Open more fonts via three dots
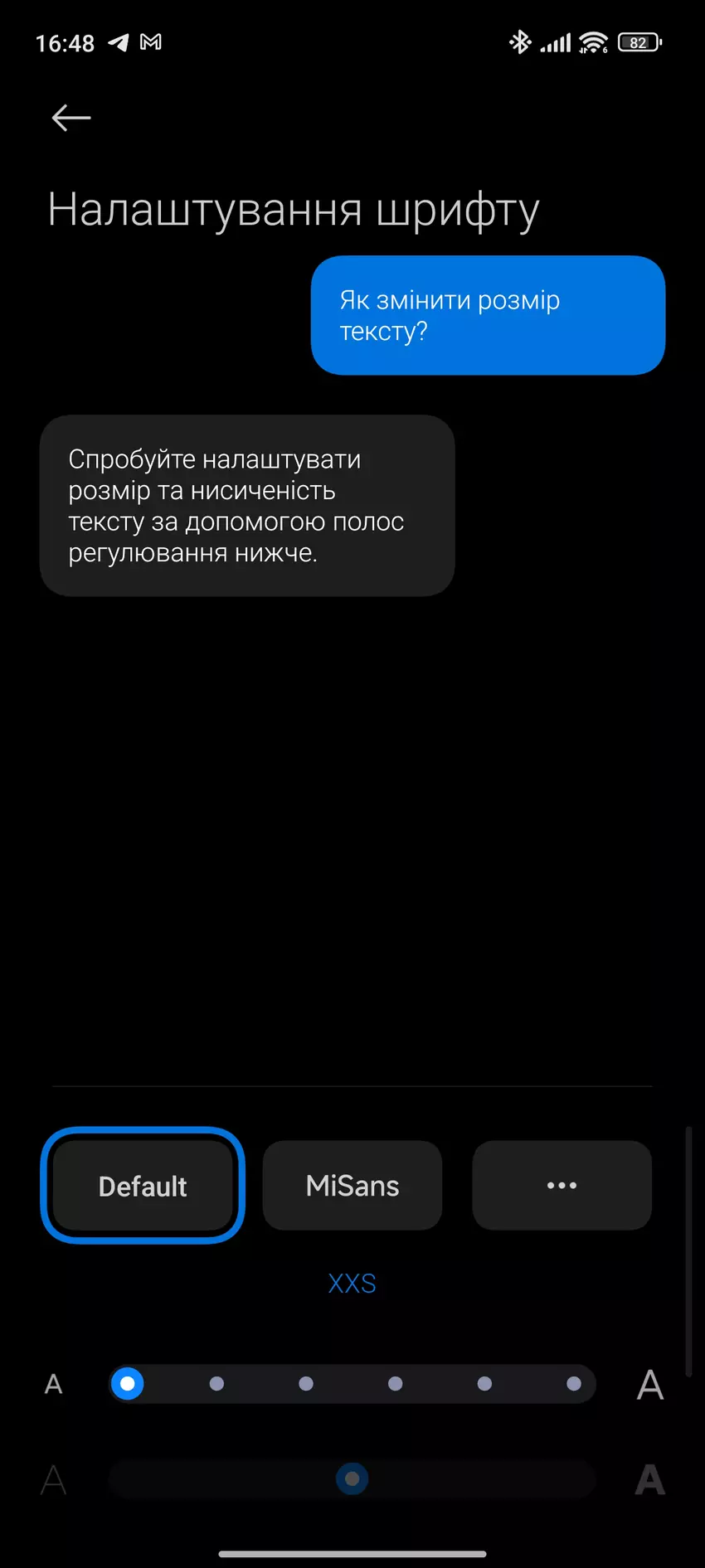705x1568 pixels. [x=562, y=1186]
